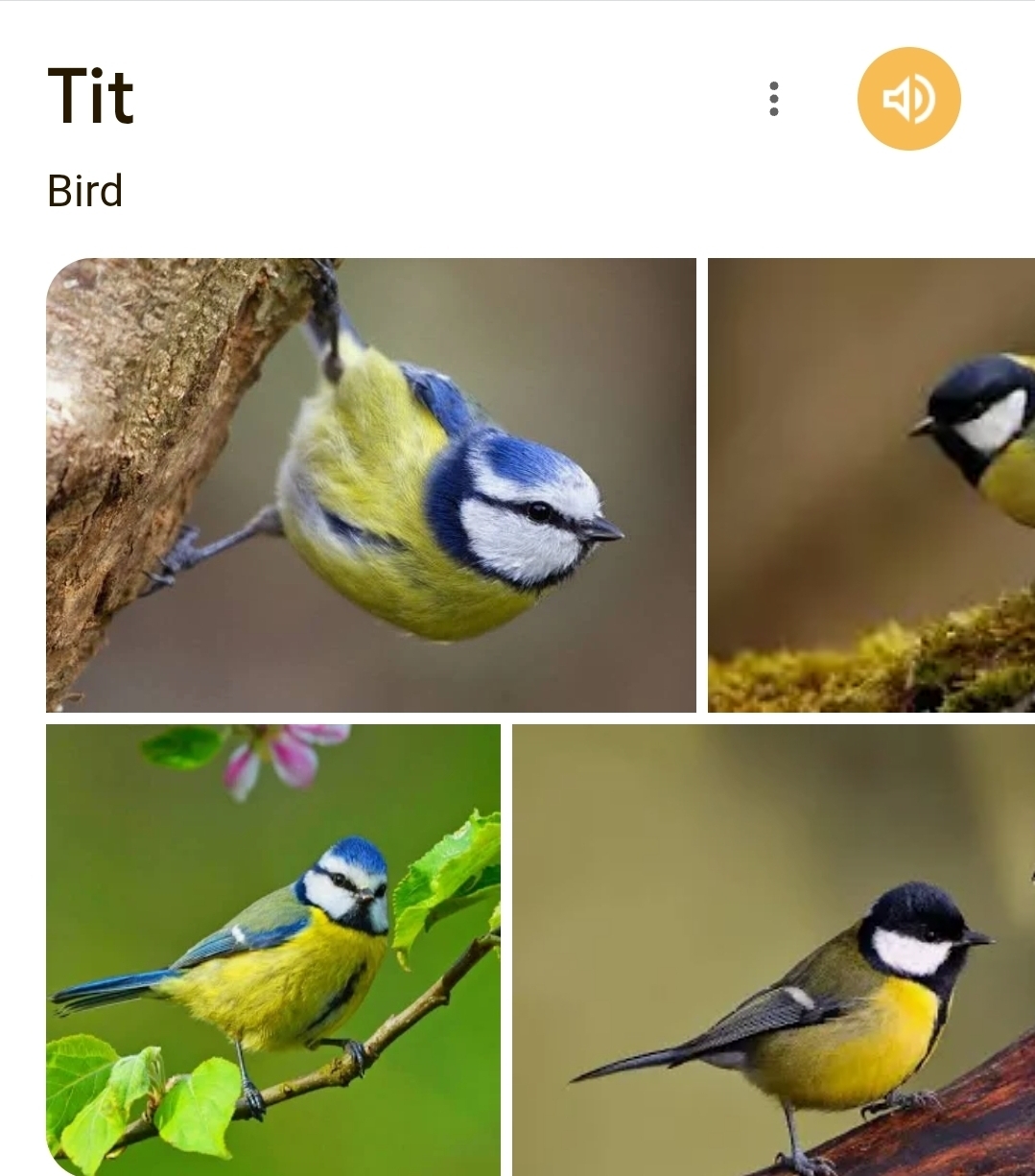The width and height of the screenshot is (1035, 1176).
Task: Open the photo of blue tit hanging from bark
Action: (x=371, y=485)
